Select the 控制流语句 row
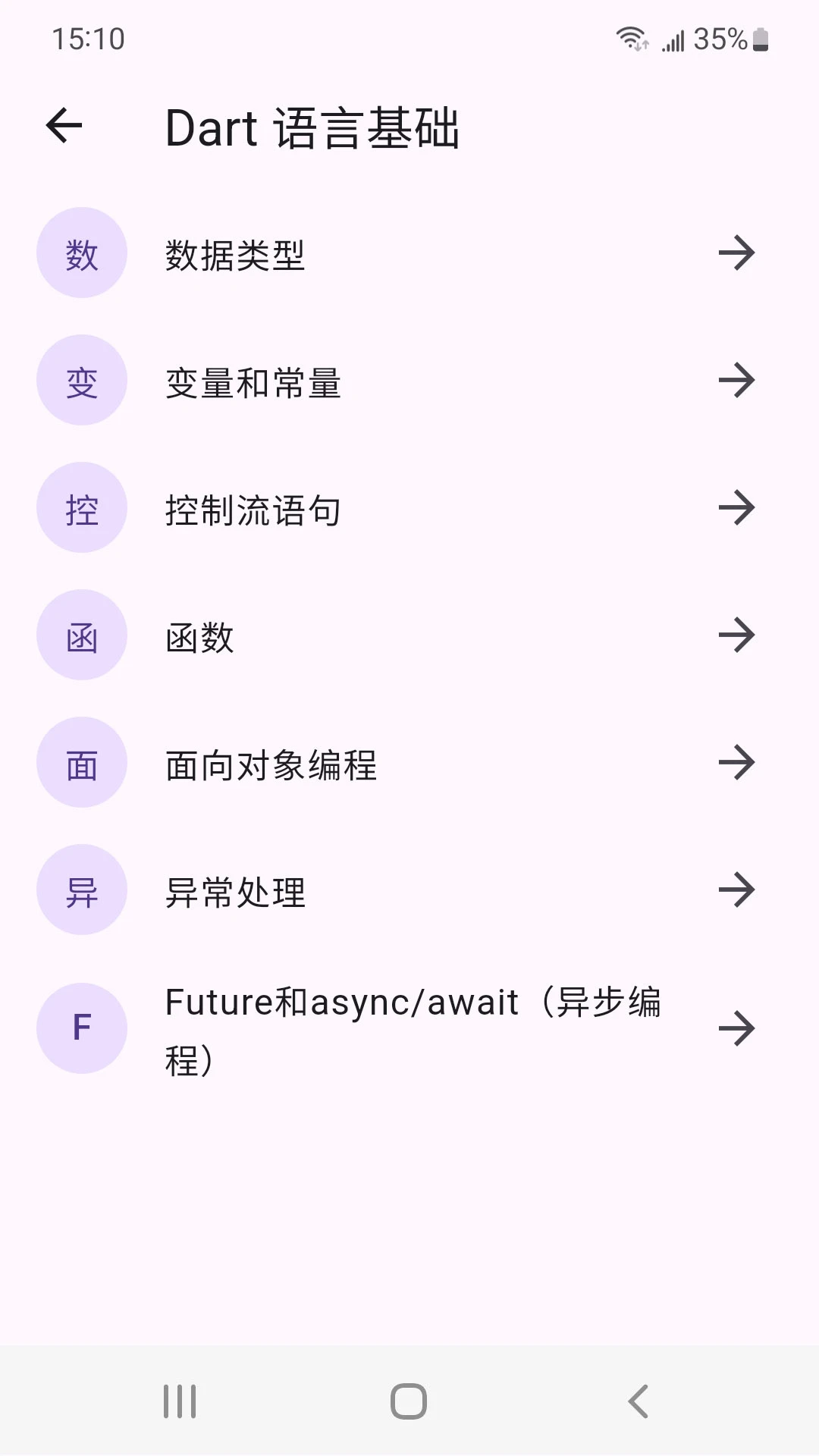Viewport: 819px width, 1456px height. (x=253, y=510)
